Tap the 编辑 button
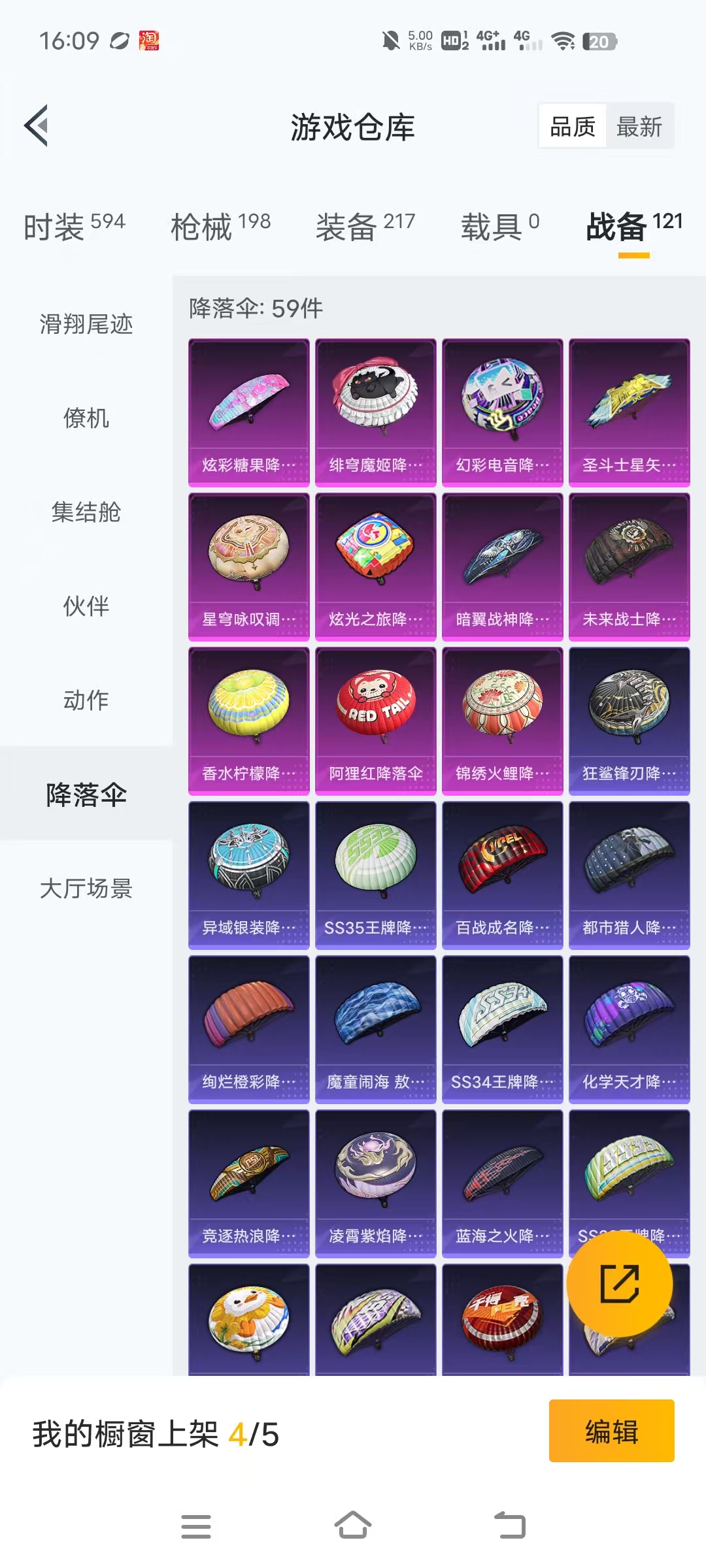Viewport: 706px width, 1568px height. coord(611,1431)
